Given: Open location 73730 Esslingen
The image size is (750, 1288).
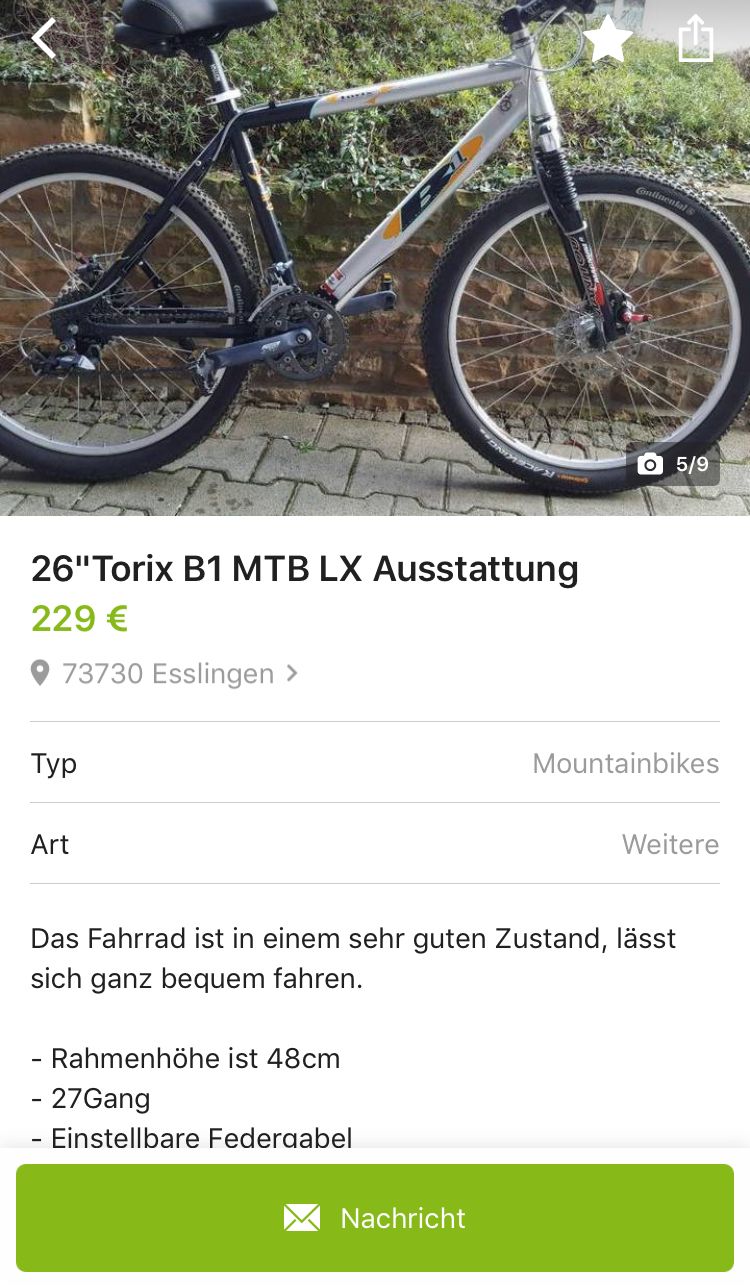Looking at the screenshot, I should click(x=166, y=674).
